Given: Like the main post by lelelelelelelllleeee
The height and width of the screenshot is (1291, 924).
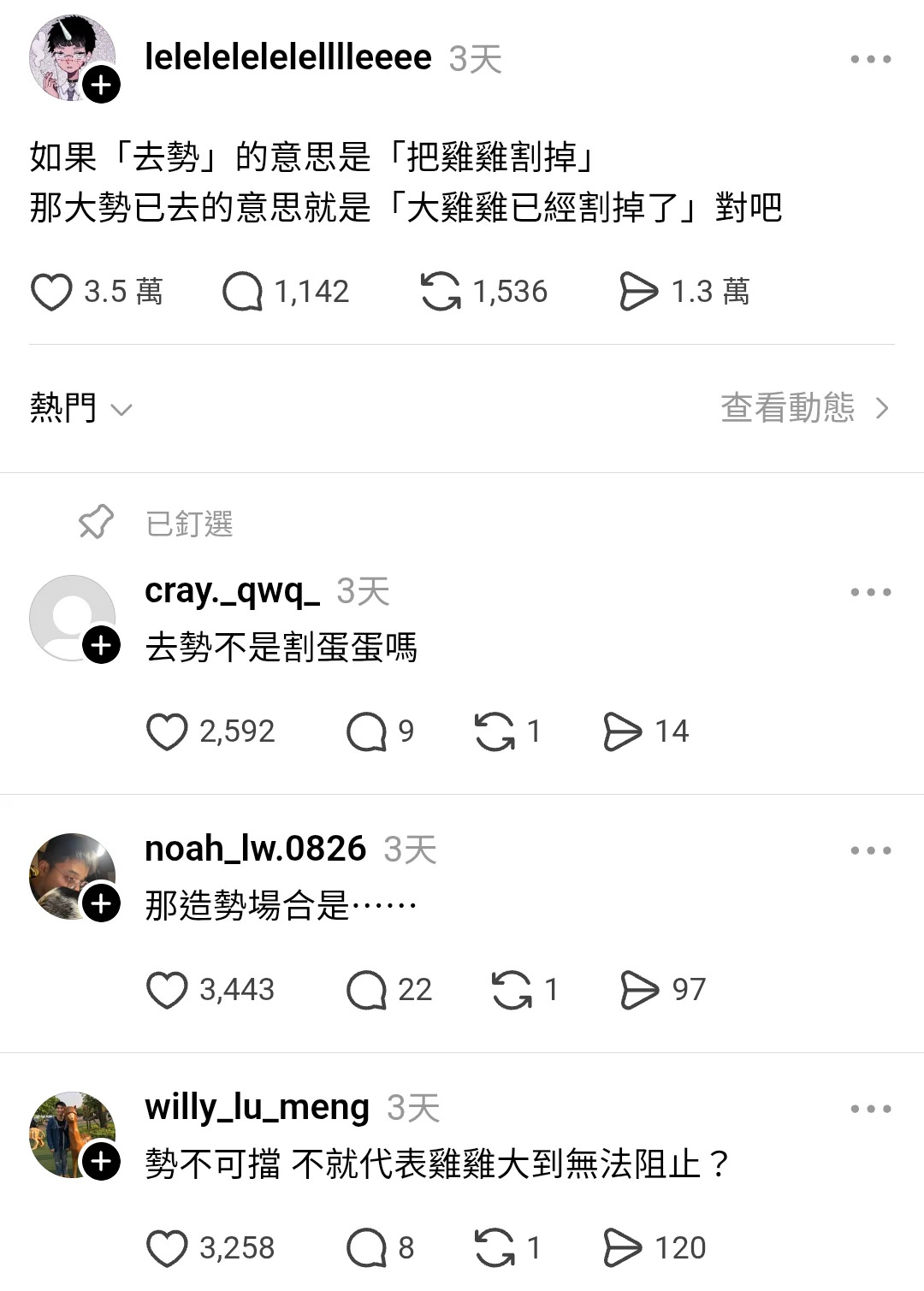Looking at the screenshot, I should click(51, 292).
